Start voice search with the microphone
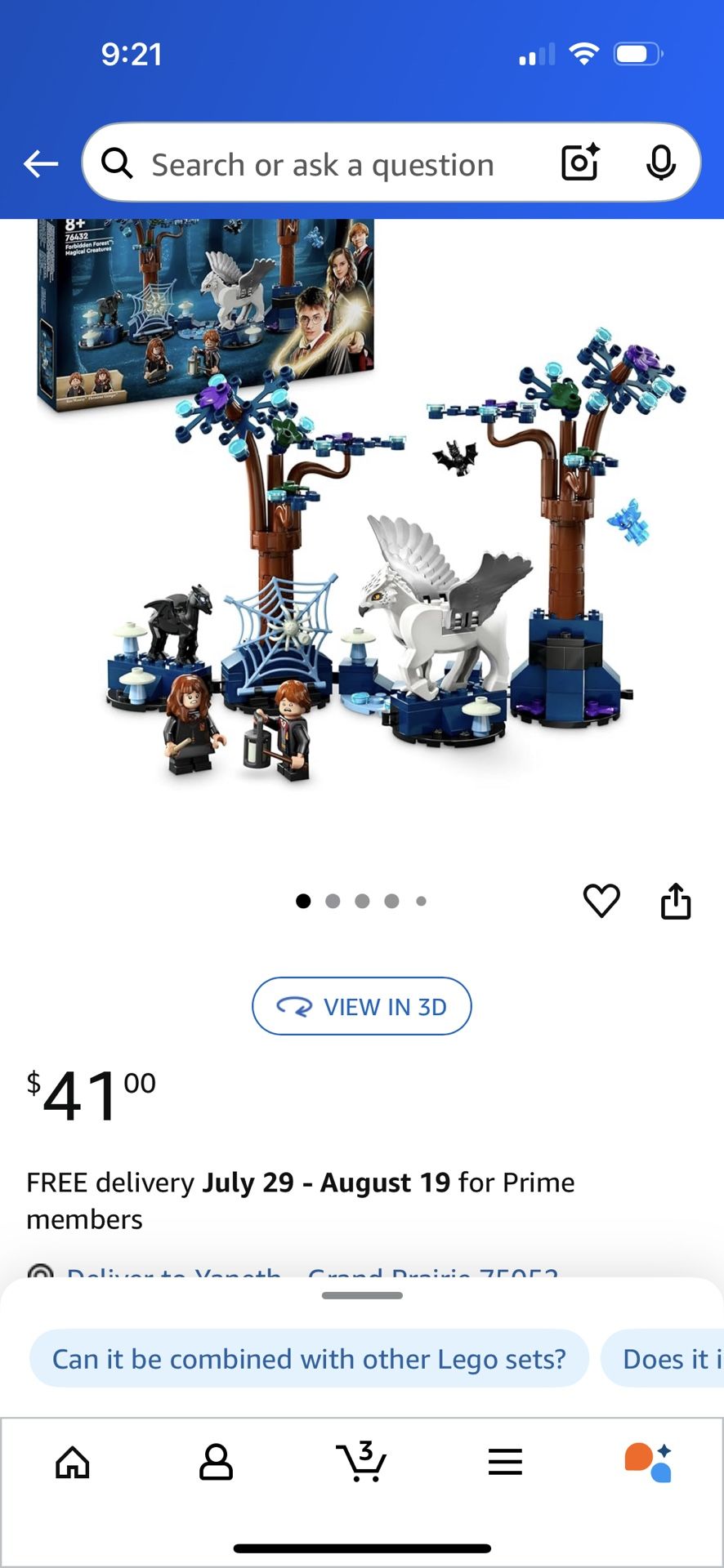This screenshot has height=1568, width=724. tap(660, 163)
